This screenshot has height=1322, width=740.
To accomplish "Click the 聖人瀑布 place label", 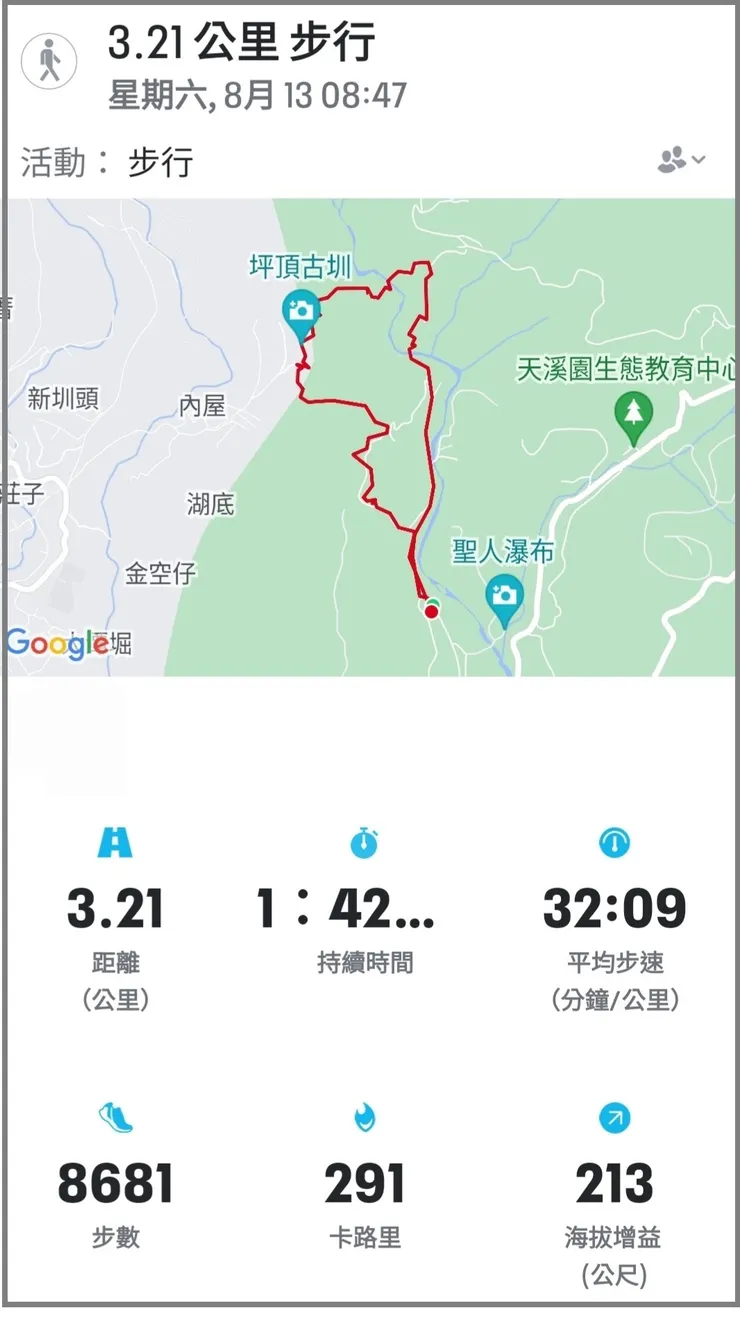I will 505,549.
